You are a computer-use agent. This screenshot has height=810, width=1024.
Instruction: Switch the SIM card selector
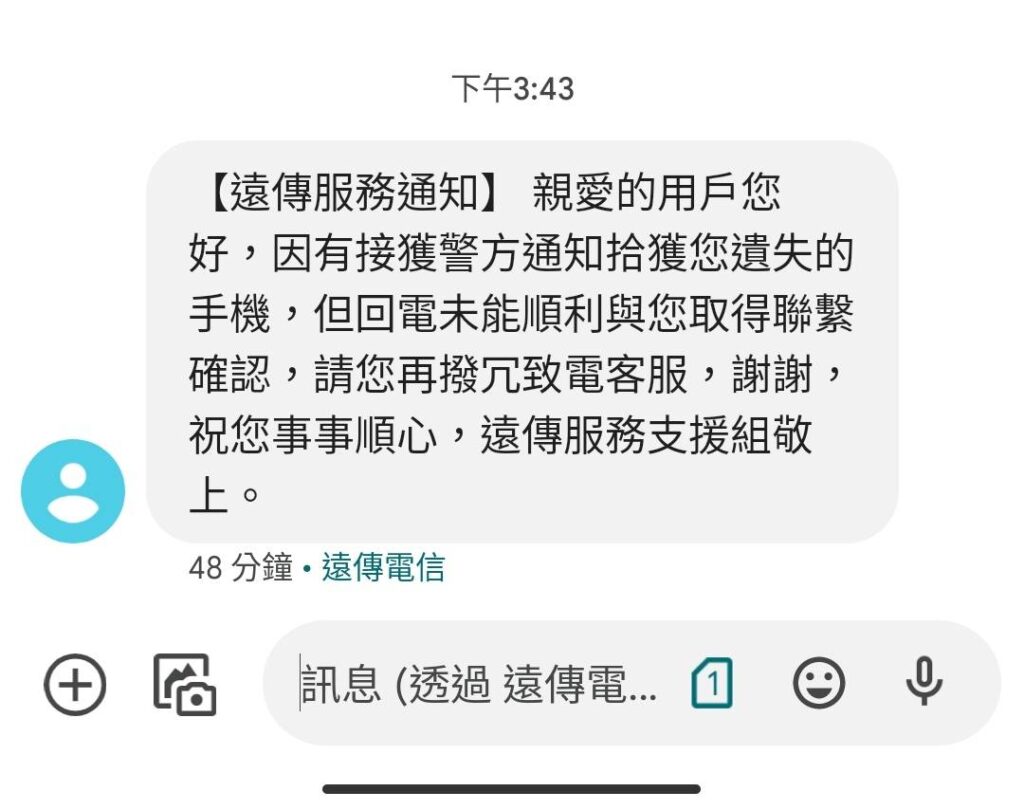pyautogui.click(x=712, y=685)
